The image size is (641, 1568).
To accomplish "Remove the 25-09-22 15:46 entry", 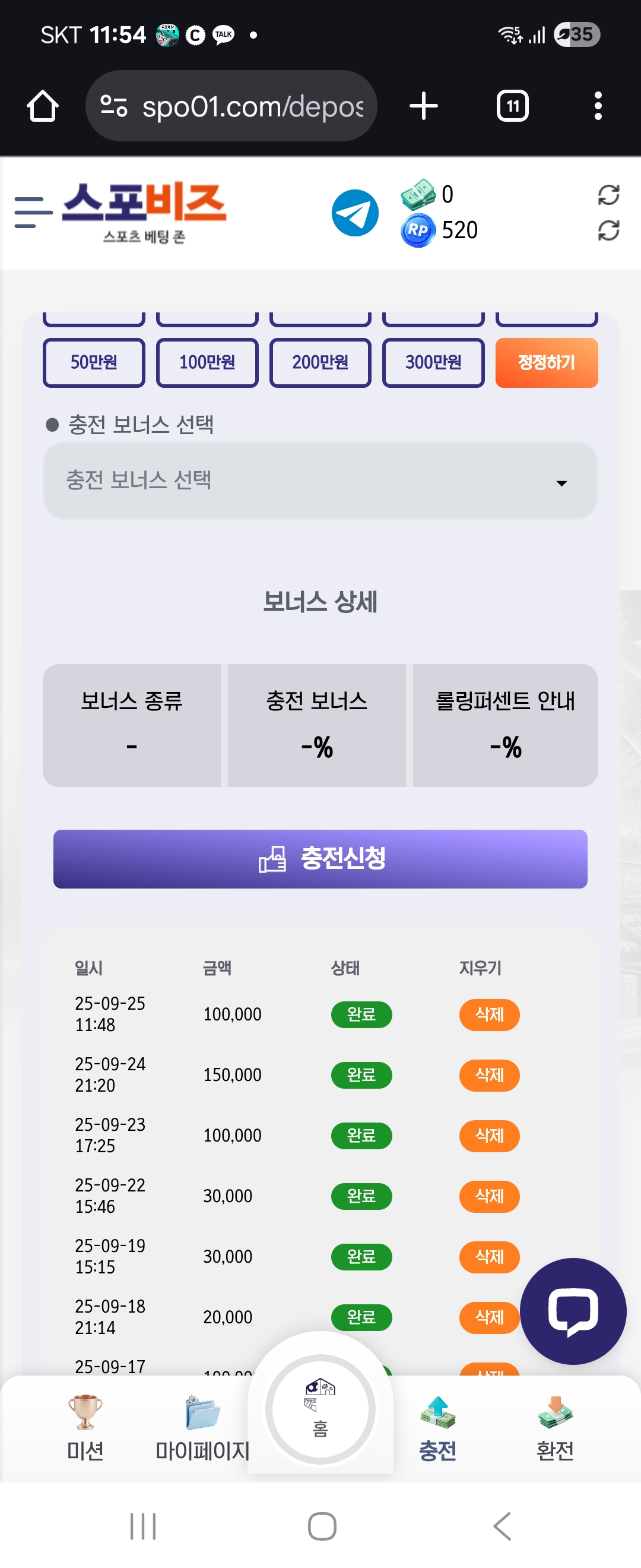I will click(489, 1196).
